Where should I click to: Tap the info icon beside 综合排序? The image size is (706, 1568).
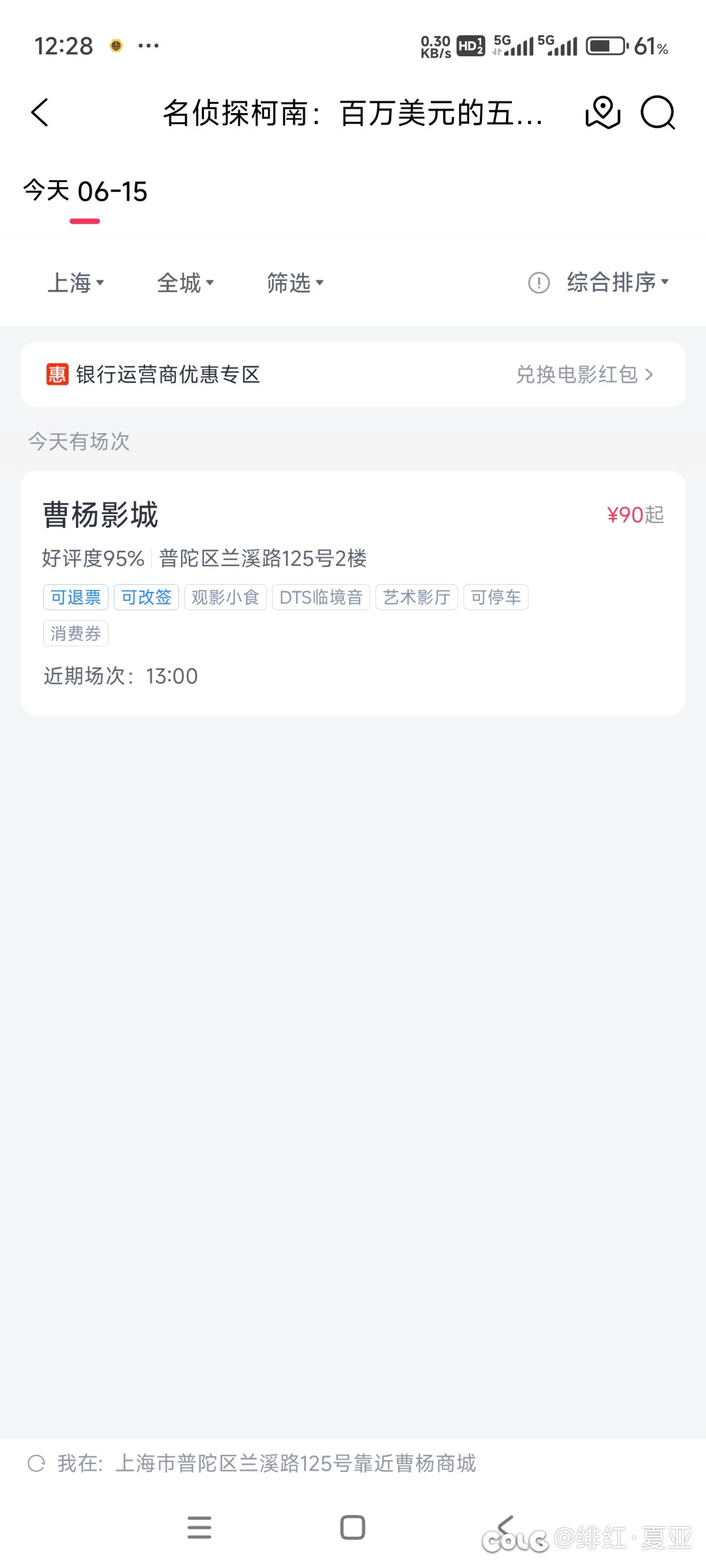pos(539,283)
